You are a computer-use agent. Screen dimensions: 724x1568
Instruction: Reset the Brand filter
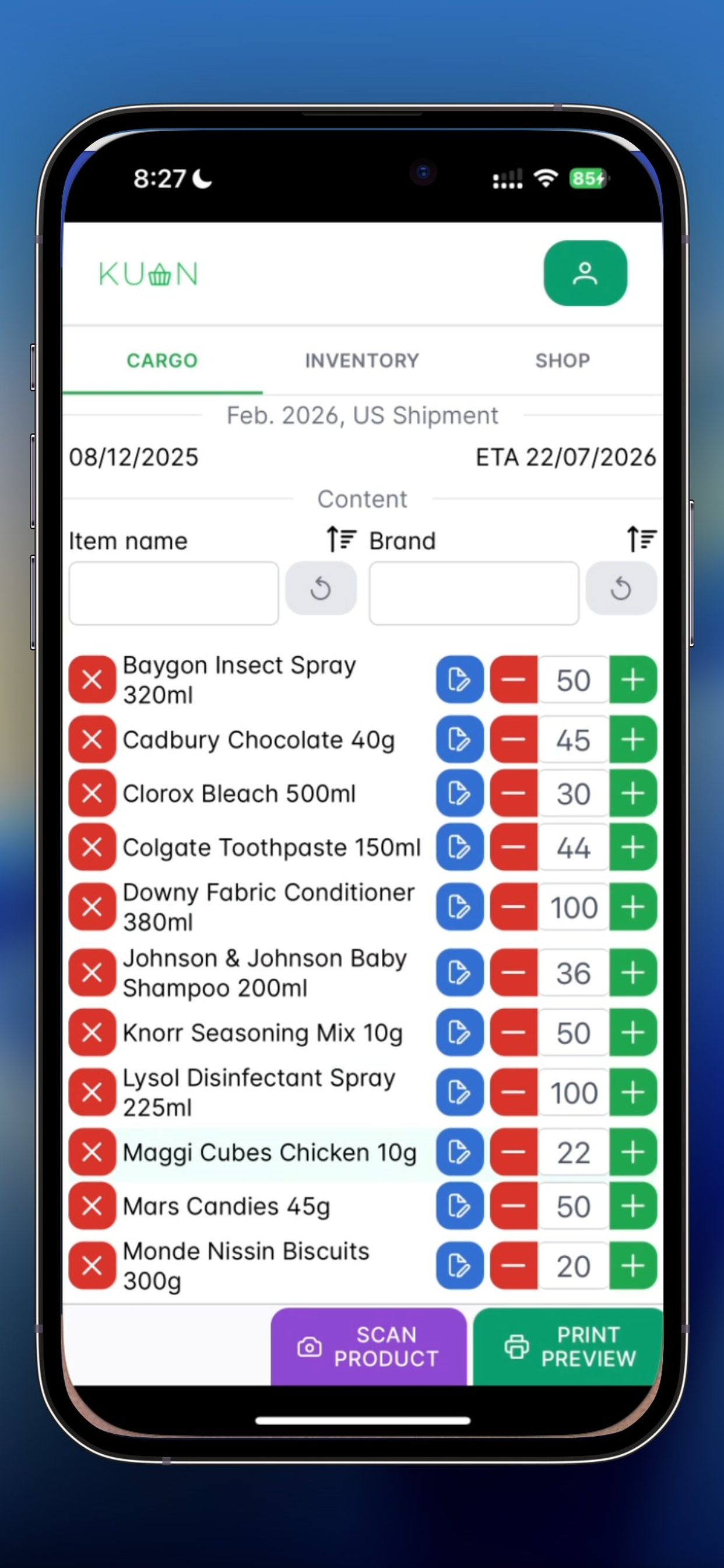621,589
